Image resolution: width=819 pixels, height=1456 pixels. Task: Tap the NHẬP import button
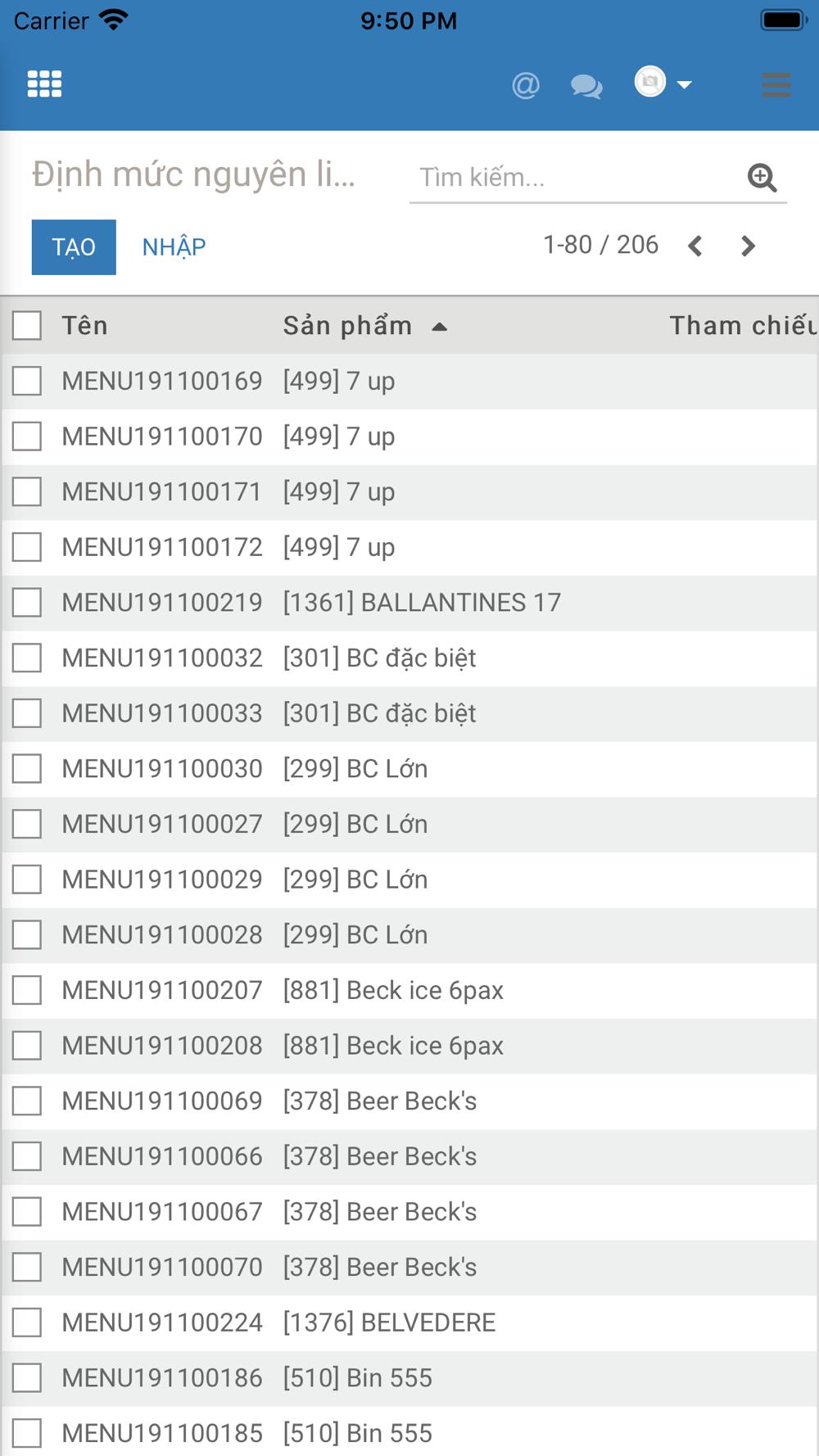[174, 246]
